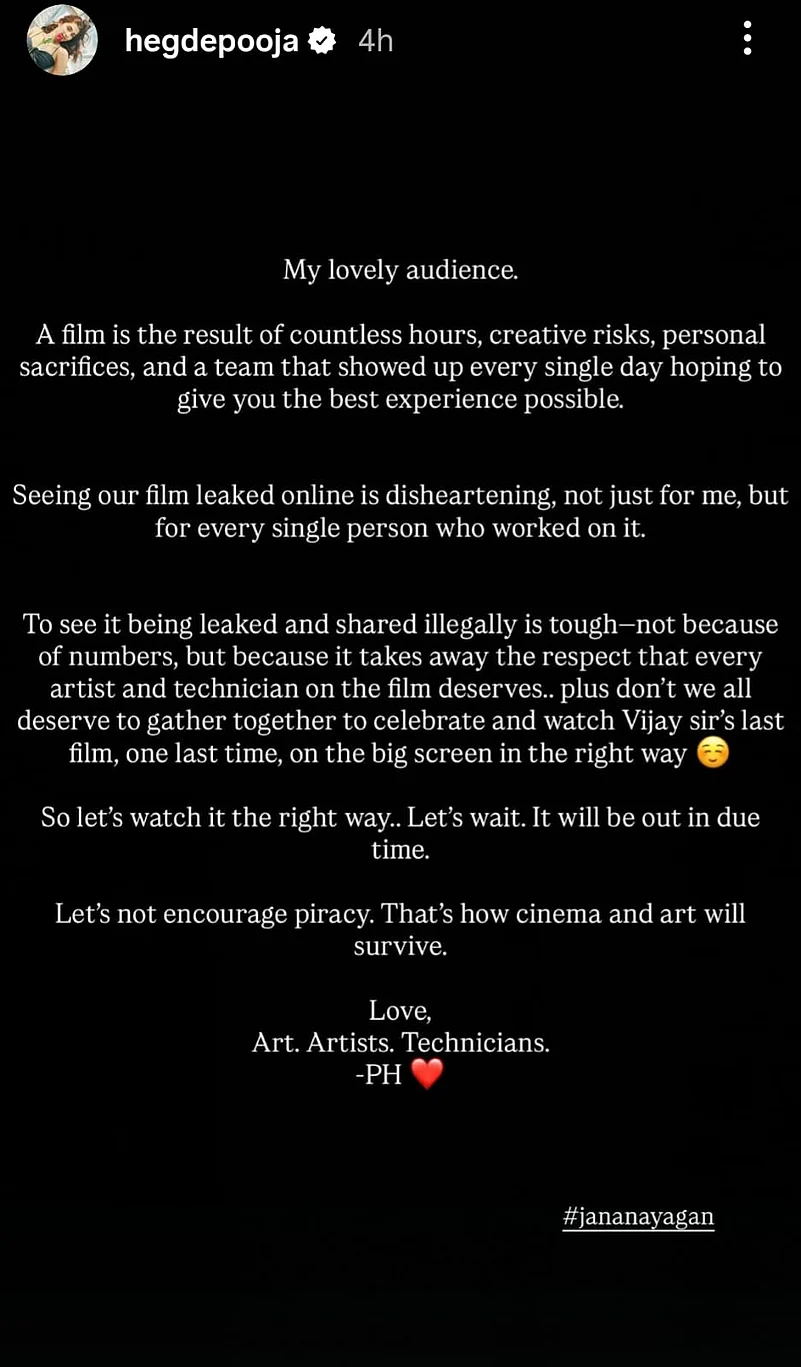801x1367 pixels.
Task: Click hegdepooja's circular profile picture
Action: [62, 40]
